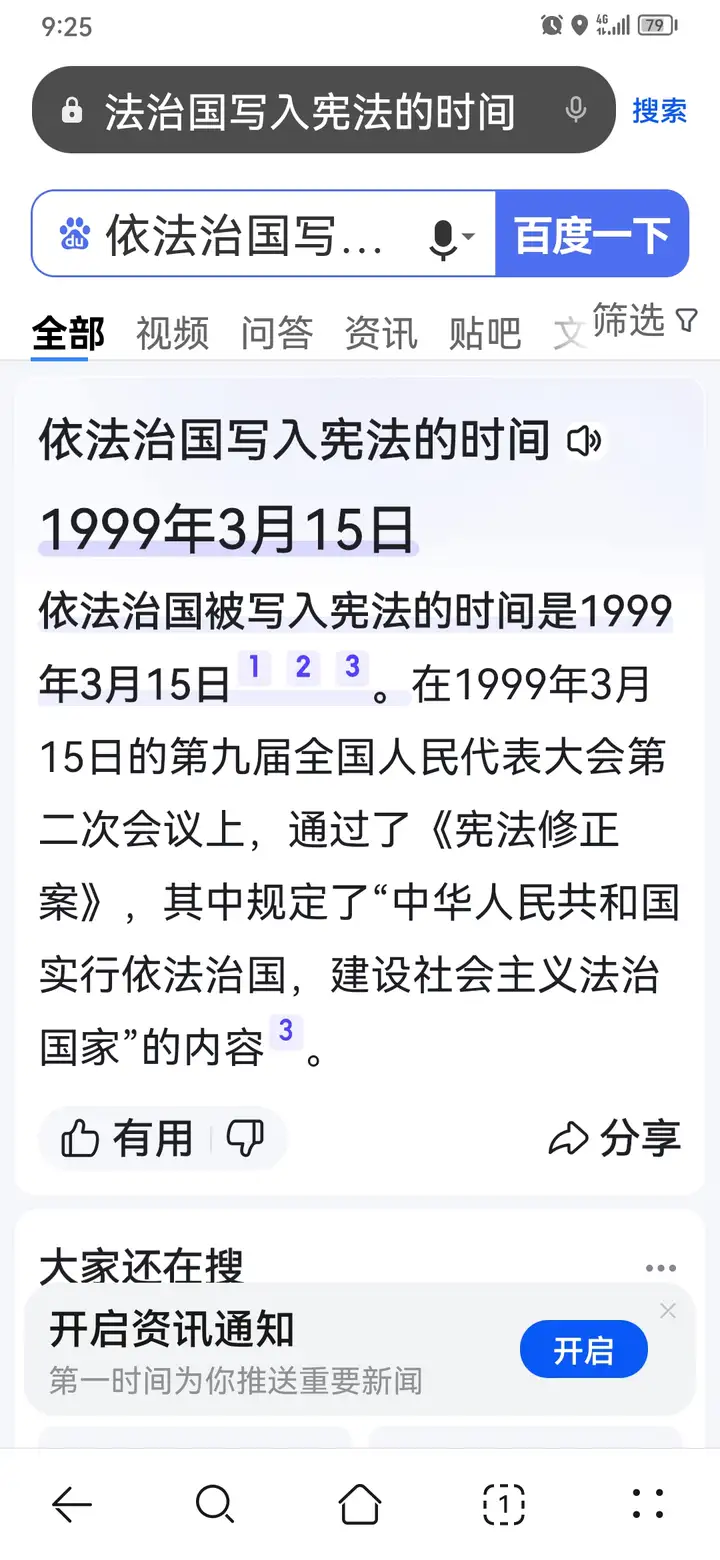Image resolution: width=720 pixels, height=1560 pixels.
Task: Tap the browser address bar
Action: [323, 111]
